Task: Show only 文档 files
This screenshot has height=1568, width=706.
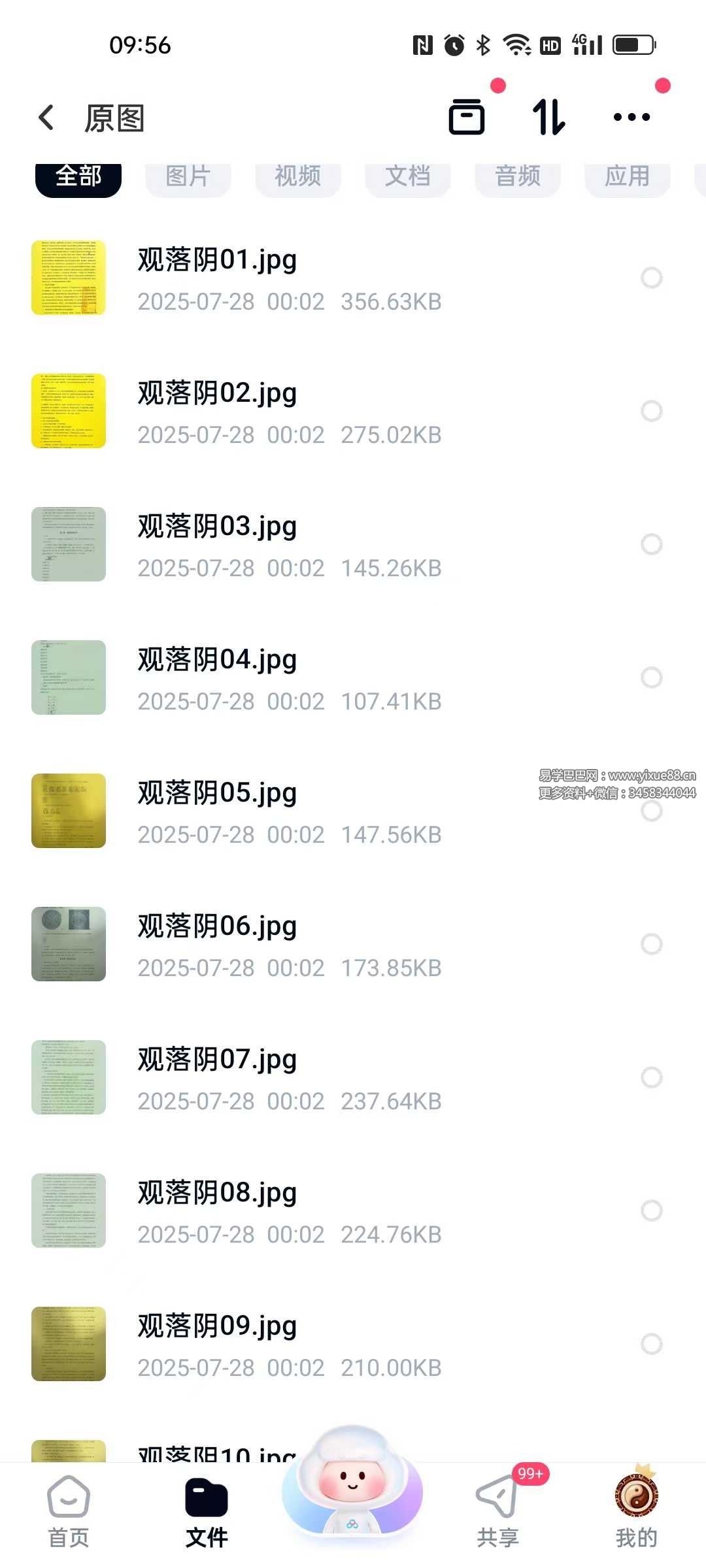Action: pyautogui.click(x=408, y=176)
